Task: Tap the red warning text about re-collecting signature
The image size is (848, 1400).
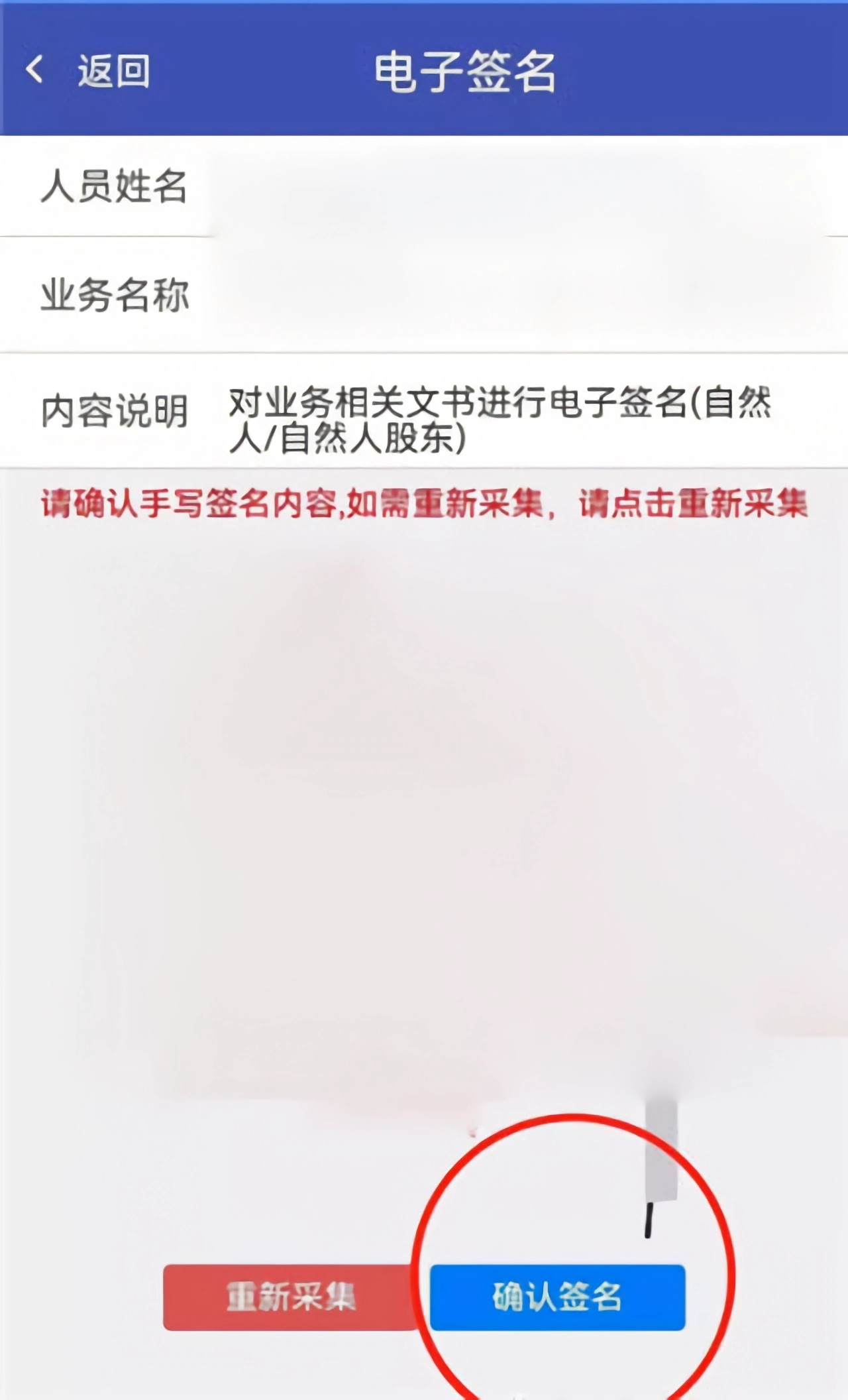Action: pos(424,505)
